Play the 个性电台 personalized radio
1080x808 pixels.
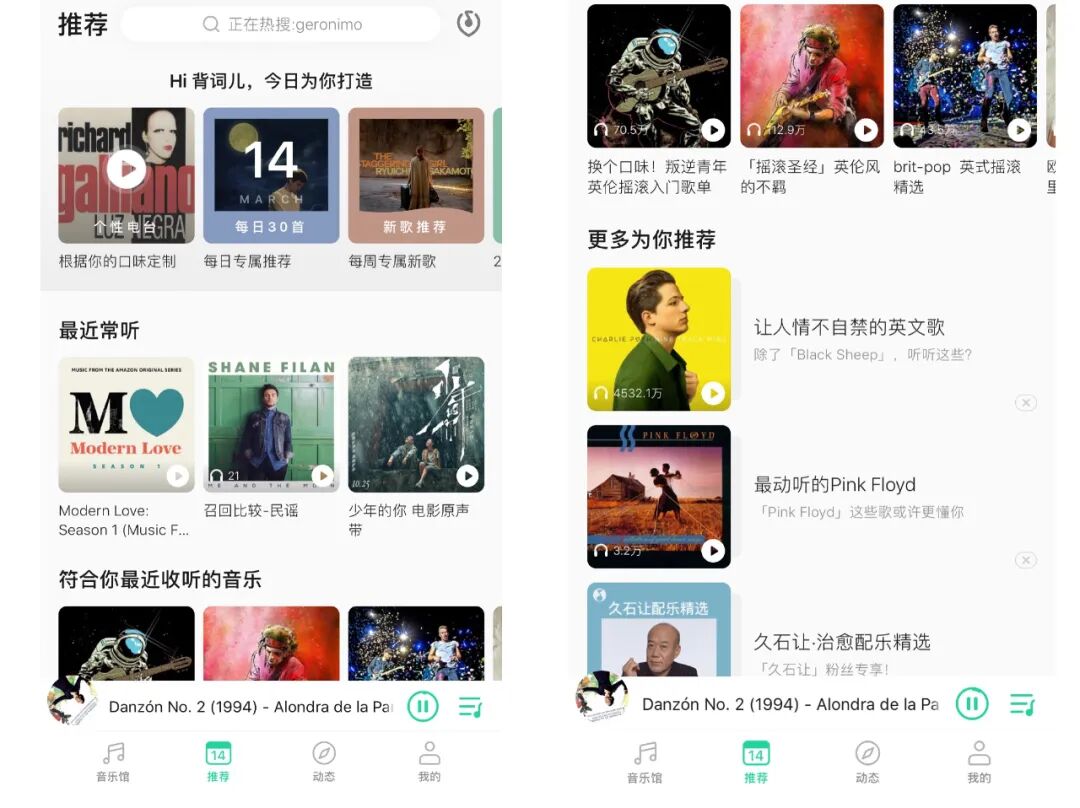126,168
